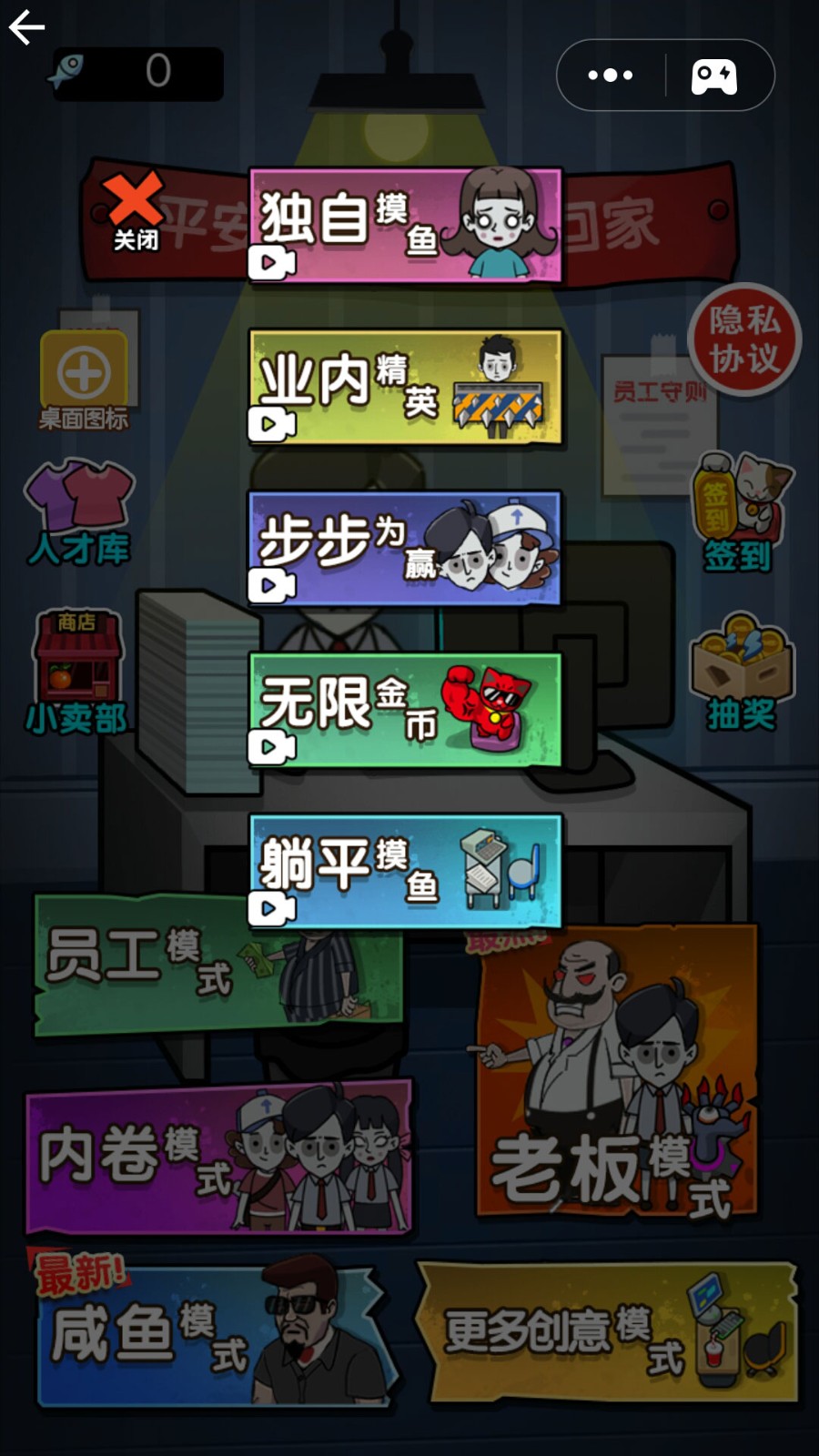Select the 业内精英 mode
819x1456 pixels.
coord(406,387)
